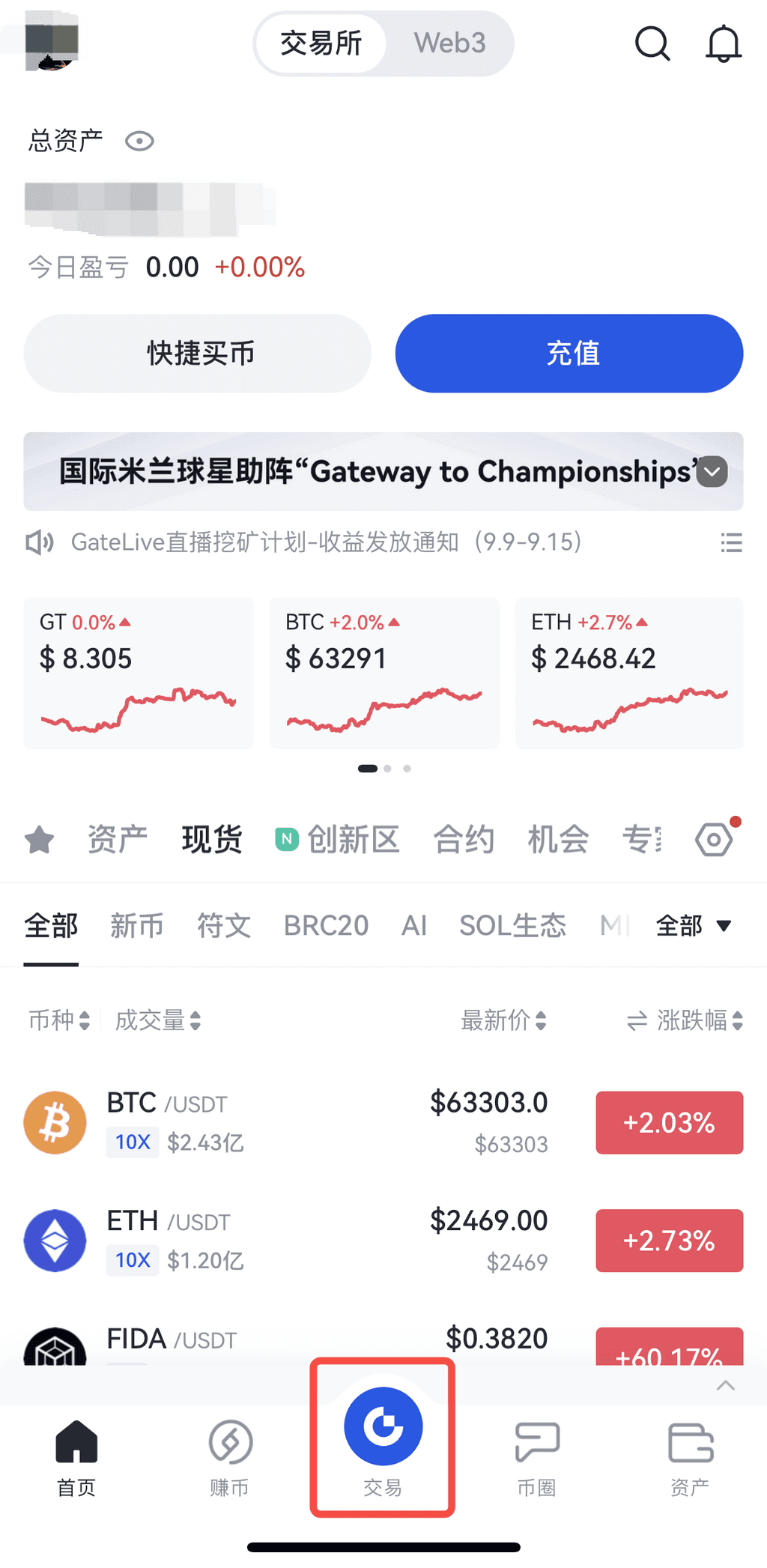Go to the 交易 tab
767x1568 pixels.
[383, 1440]
